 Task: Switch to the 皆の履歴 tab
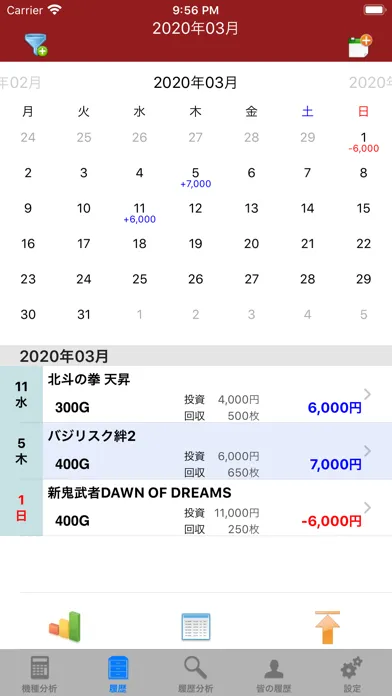pyautogui.click(x=274, y=674)
